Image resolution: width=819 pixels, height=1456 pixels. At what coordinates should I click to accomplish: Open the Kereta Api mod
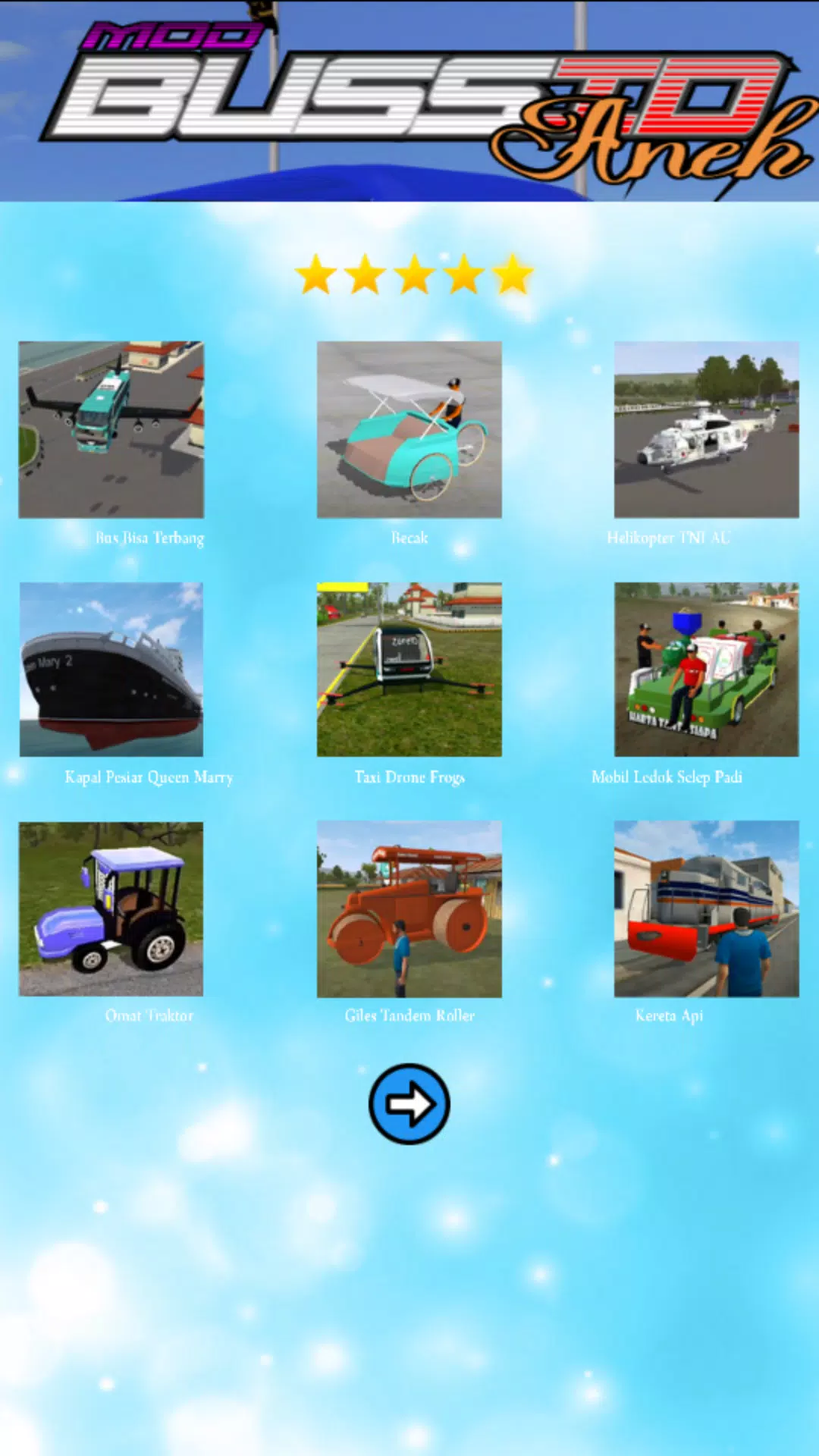coord(706,908)
